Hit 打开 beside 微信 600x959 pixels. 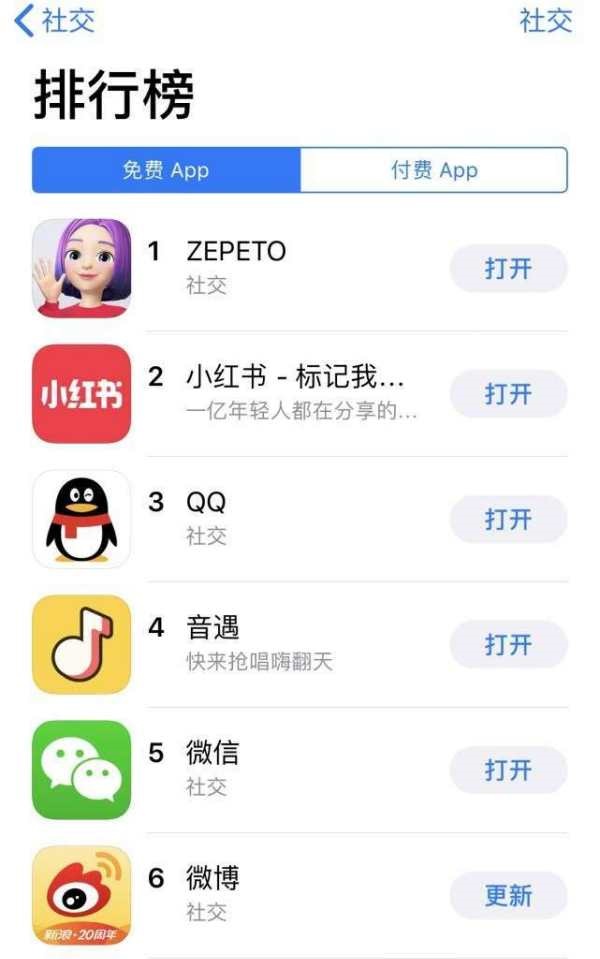point(508,770)
